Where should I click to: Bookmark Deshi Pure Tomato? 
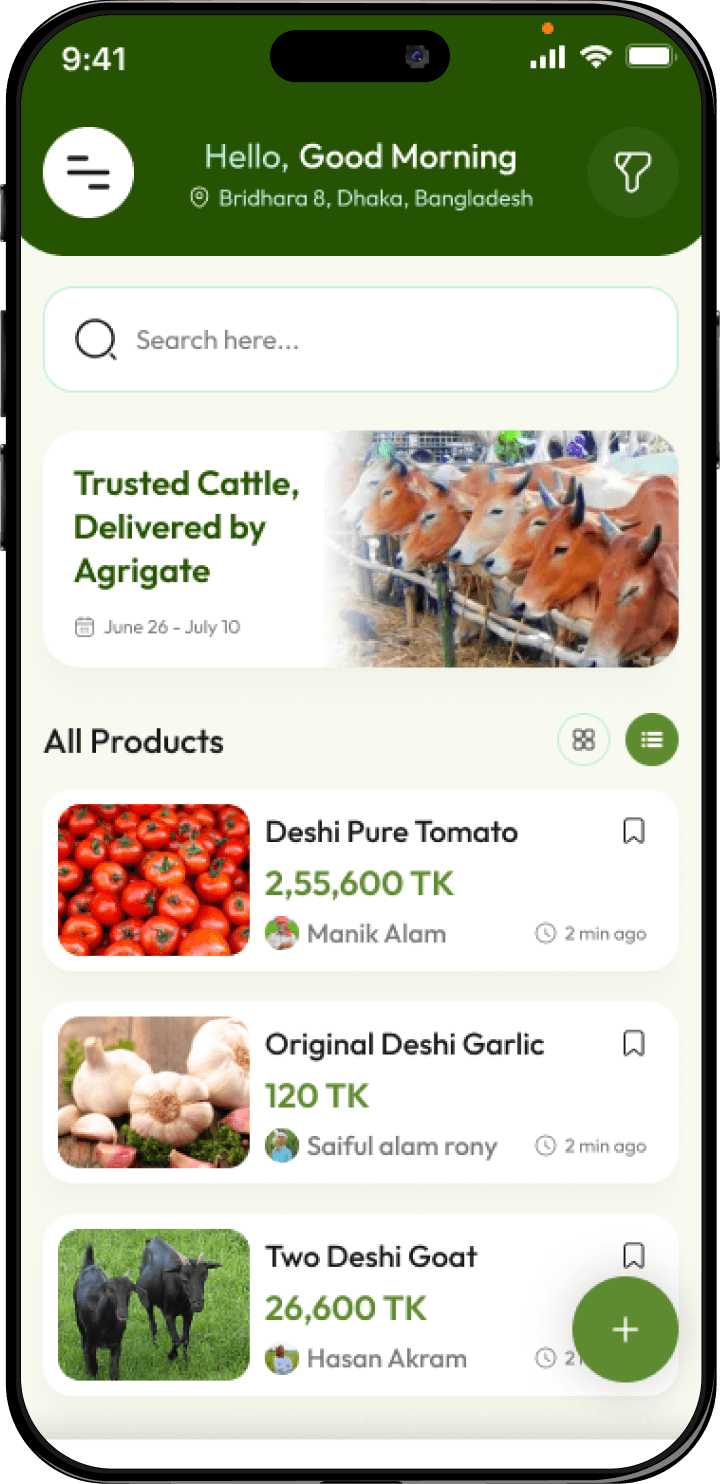tap(634, 831)
